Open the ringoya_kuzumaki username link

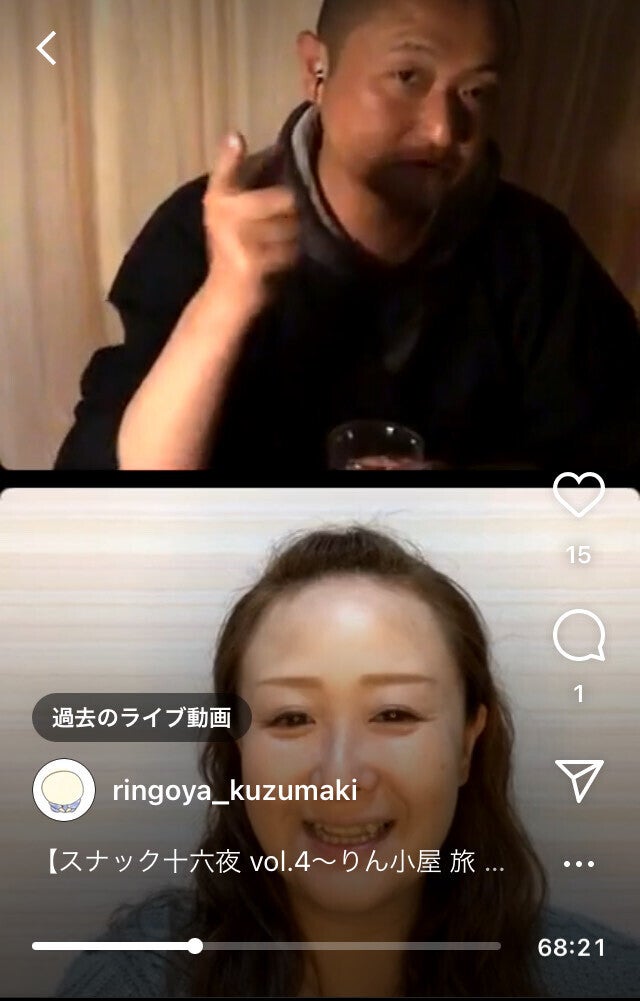pyautogui.click(x=234, y=792)
